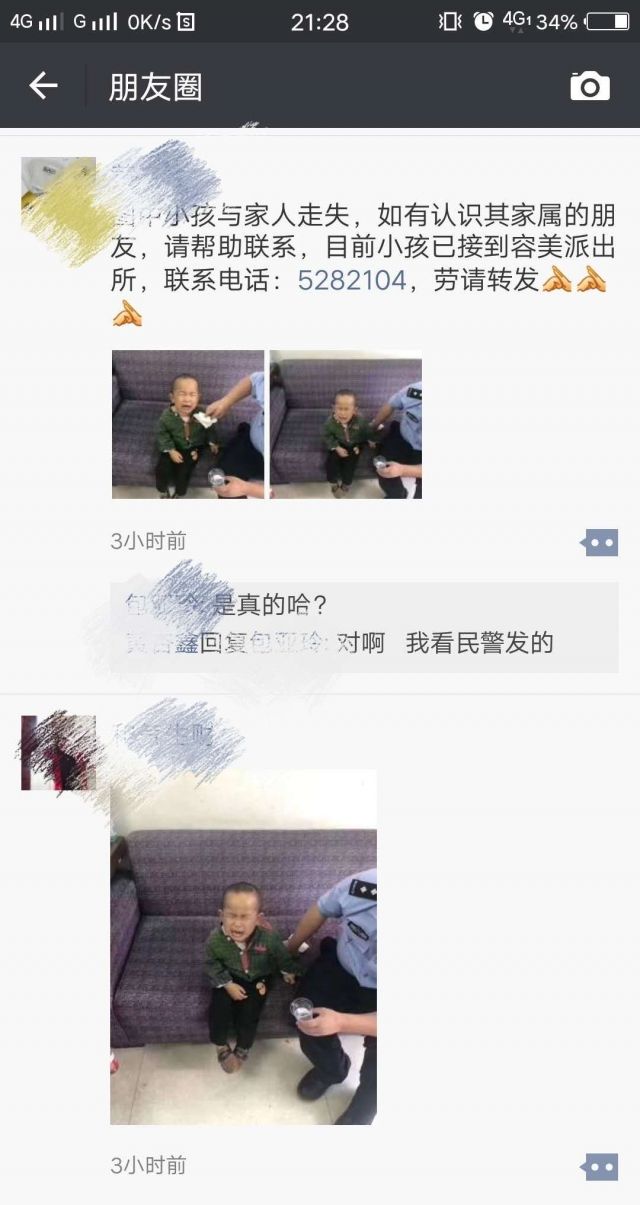Open the camera to post a moment
This screenshot has height=1205, width=640.
coord(590,87)
